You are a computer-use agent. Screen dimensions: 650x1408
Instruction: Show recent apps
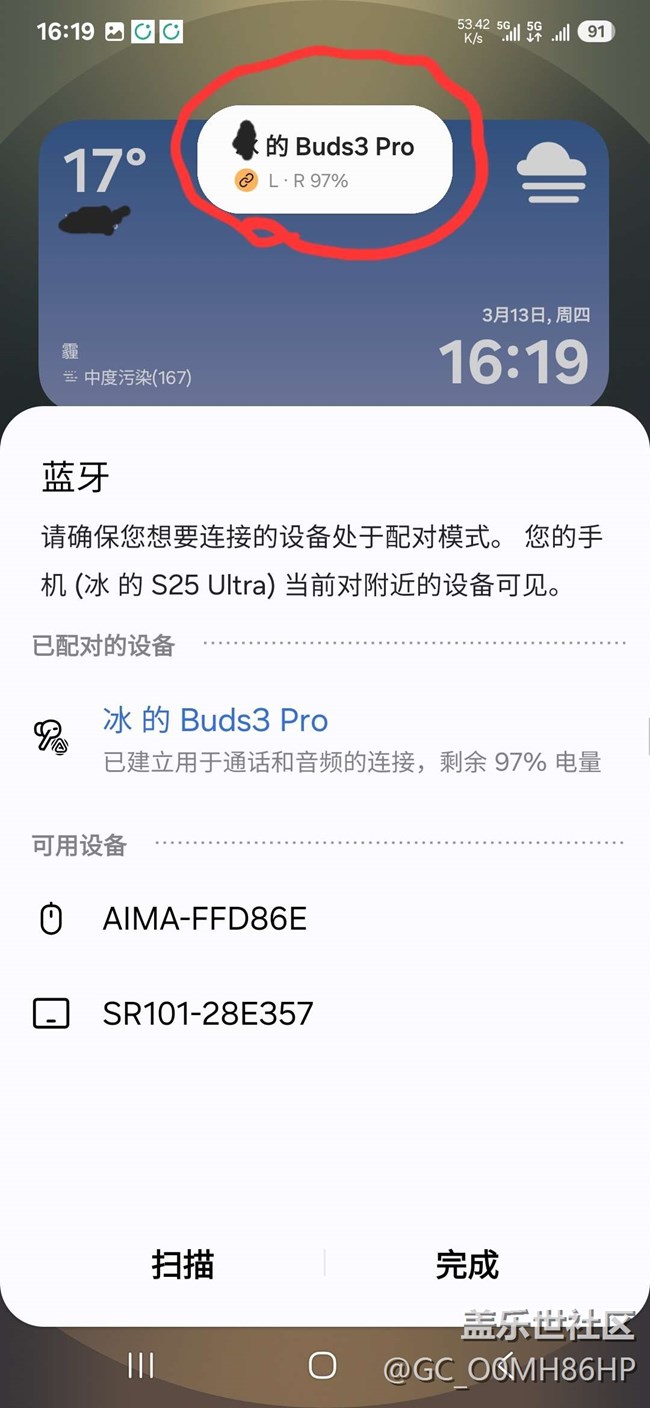[141, 1366]
